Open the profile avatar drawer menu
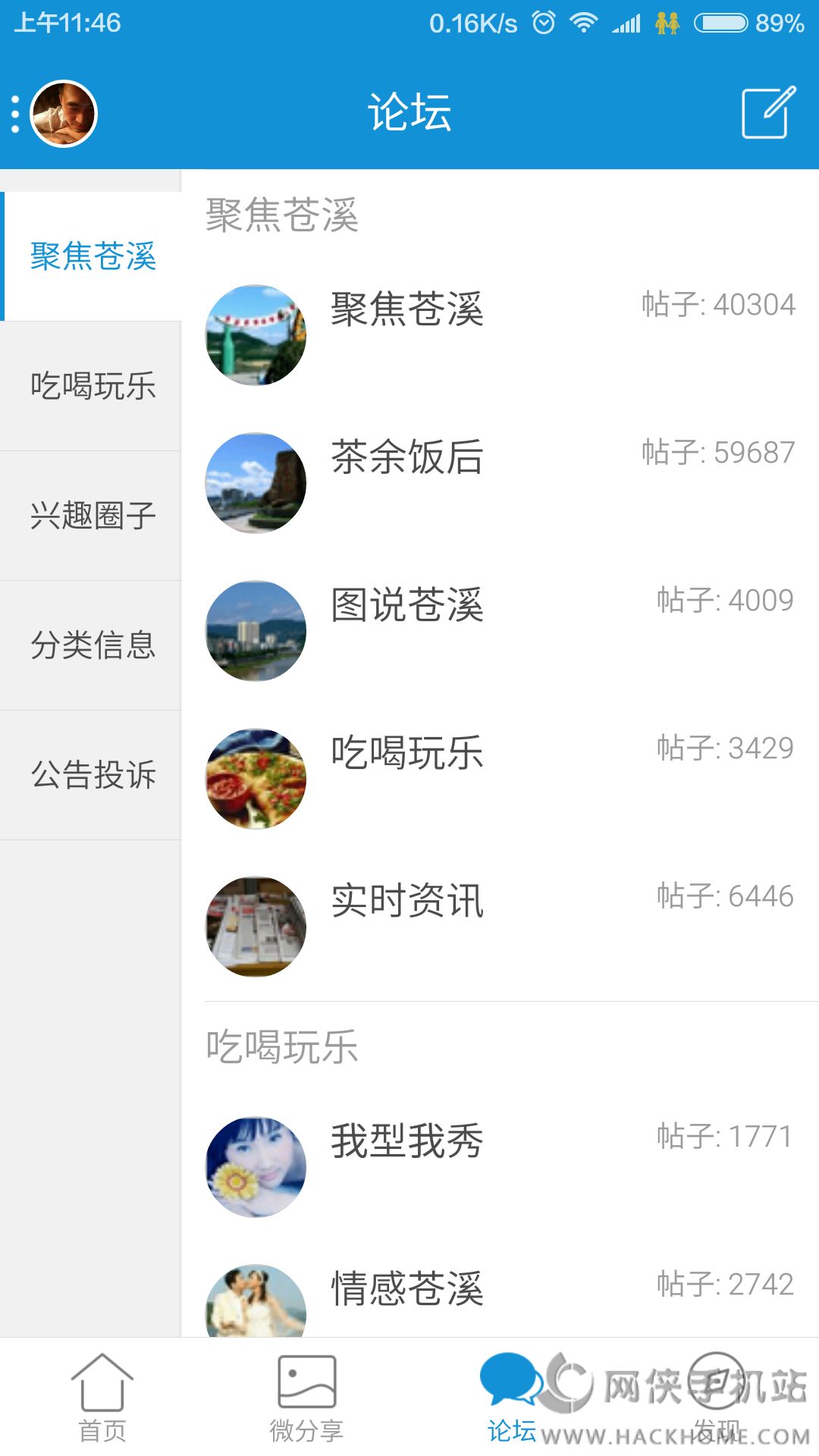 (63, 114)
